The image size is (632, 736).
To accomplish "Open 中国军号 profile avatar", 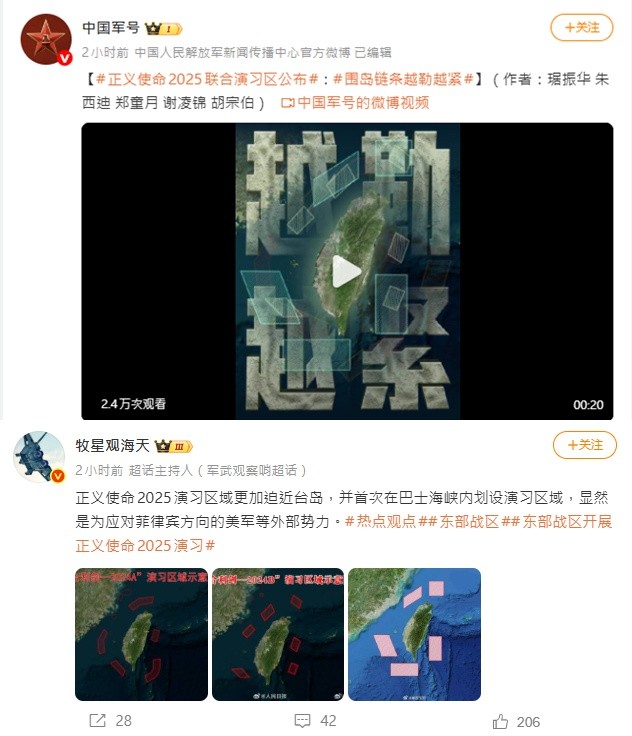I will pos(46,41).
